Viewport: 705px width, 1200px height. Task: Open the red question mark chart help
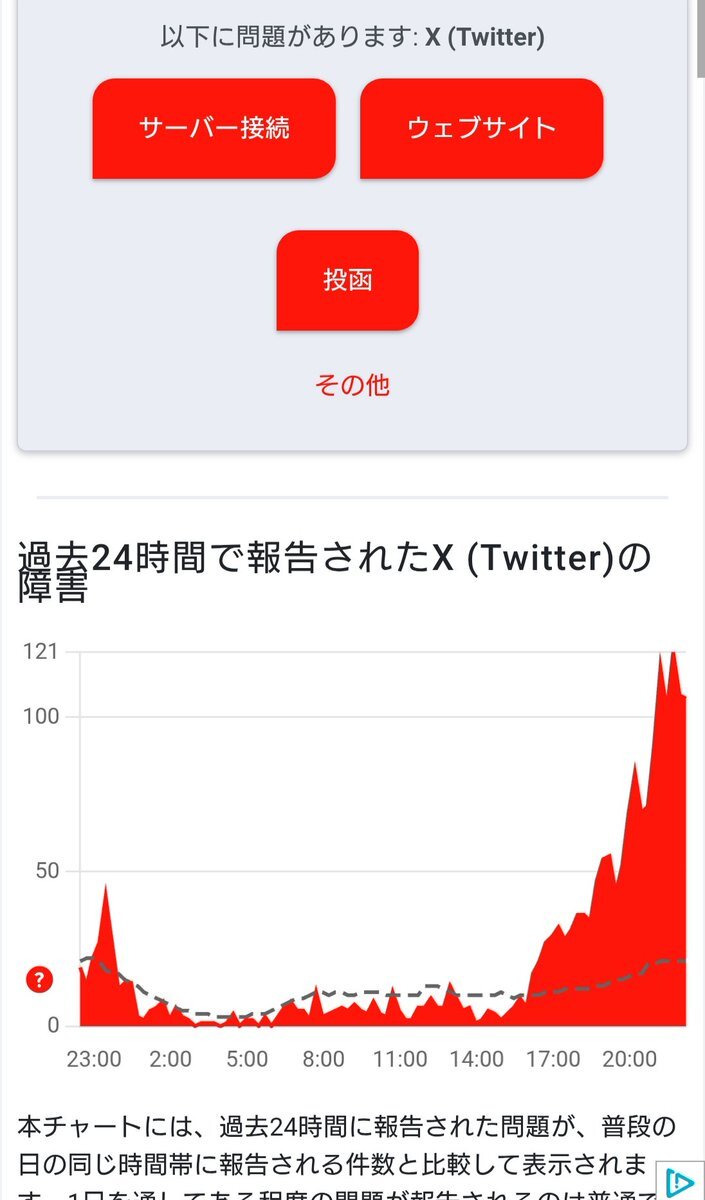tap(39, 980)
